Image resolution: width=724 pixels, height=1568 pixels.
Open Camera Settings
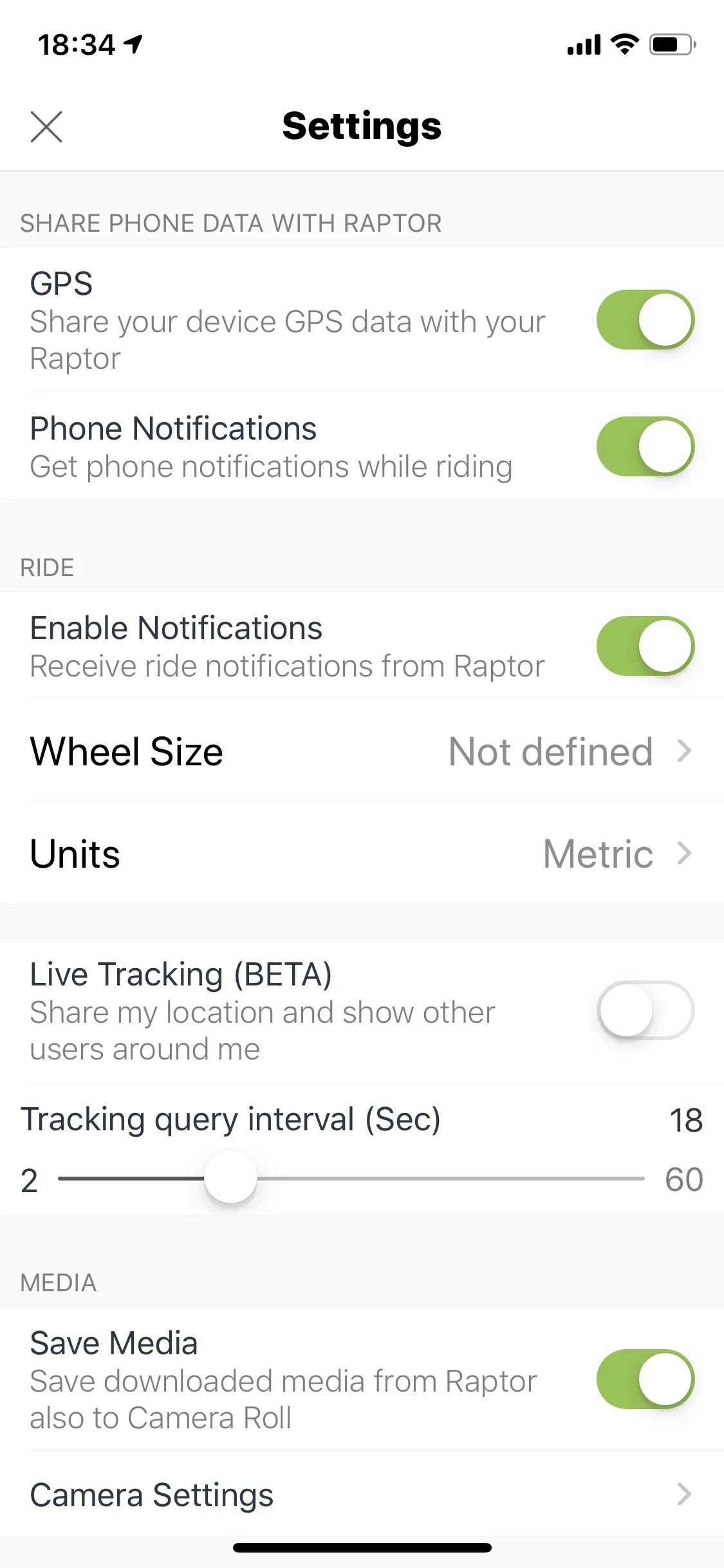click(x=362, y=1495)
